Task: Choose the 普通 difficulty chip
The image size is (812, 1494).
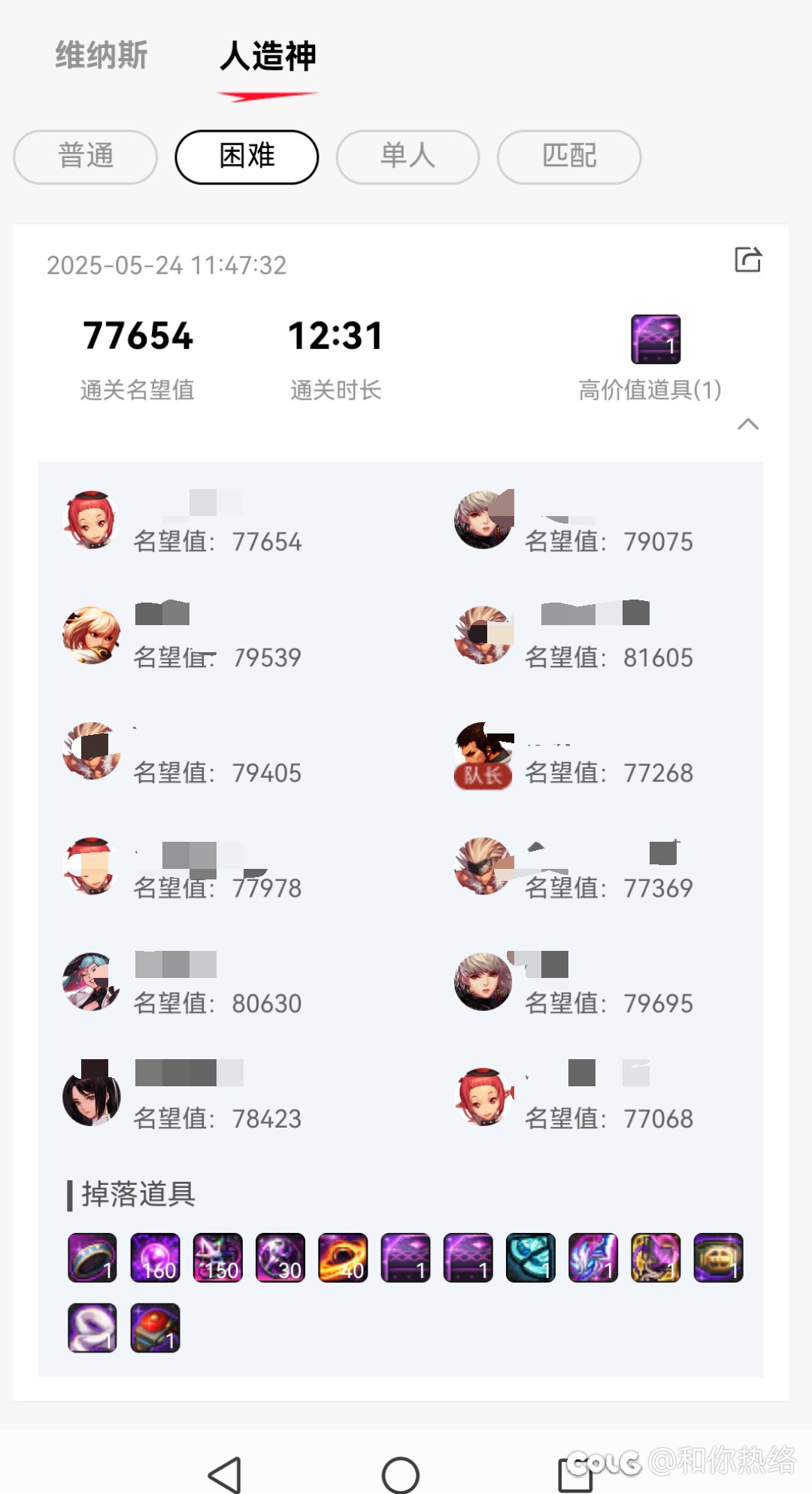Action: coord(86,156)
